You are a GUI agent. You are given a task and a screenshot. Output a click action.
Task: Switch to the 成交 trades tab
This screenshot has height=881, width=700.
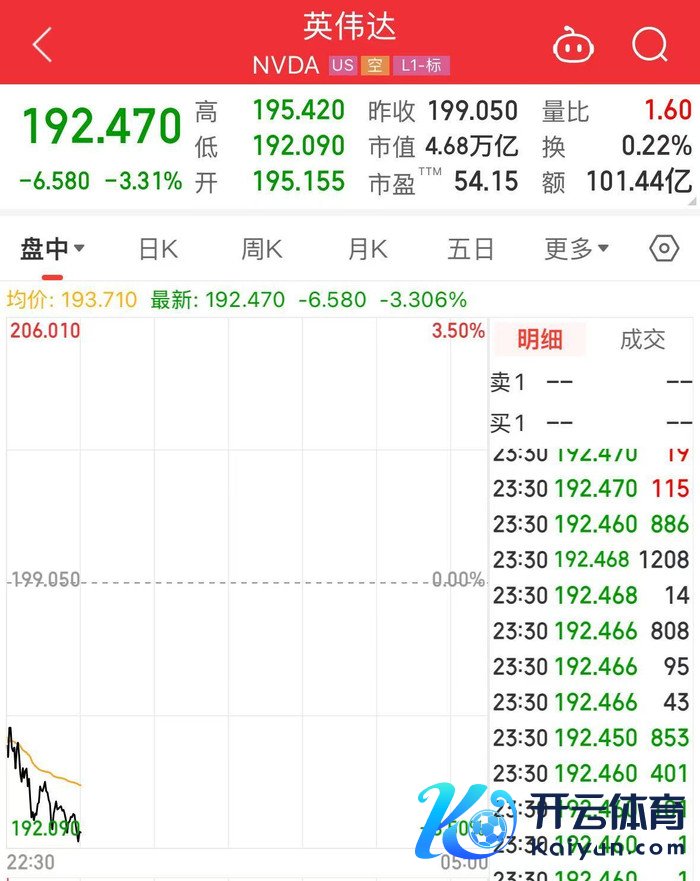click(x=642, y=339)
